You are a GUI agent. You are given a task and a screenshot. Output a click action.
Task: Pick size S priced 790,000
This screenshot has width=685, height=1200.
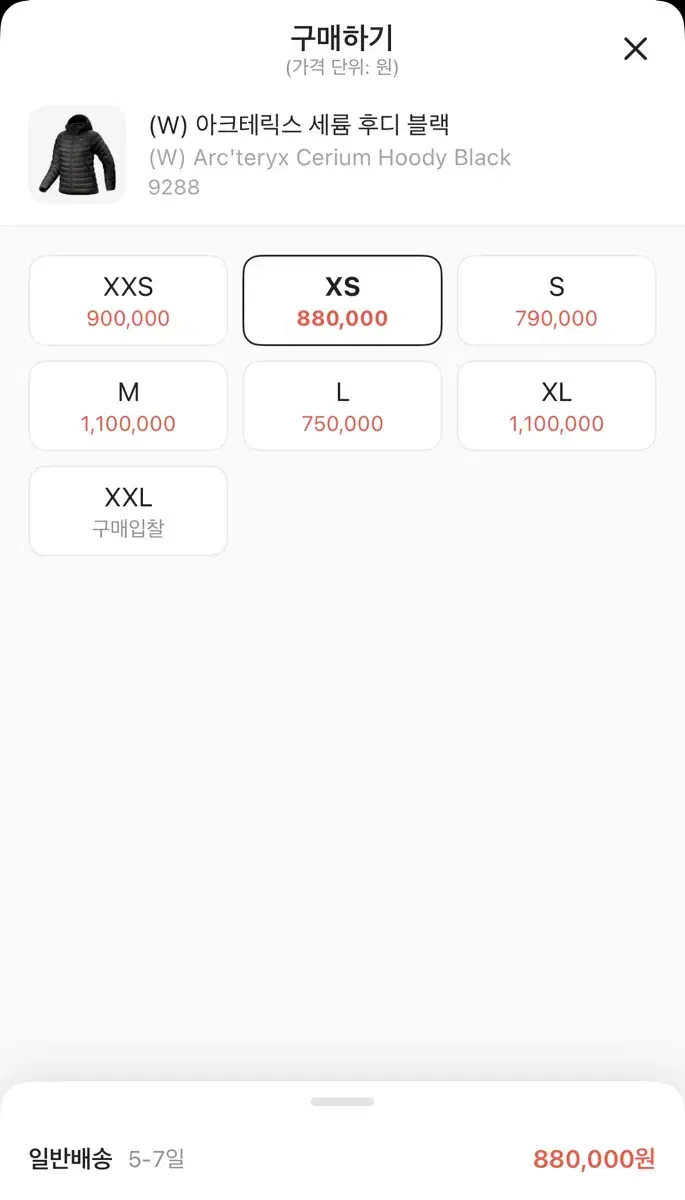(x=556, y=301)
